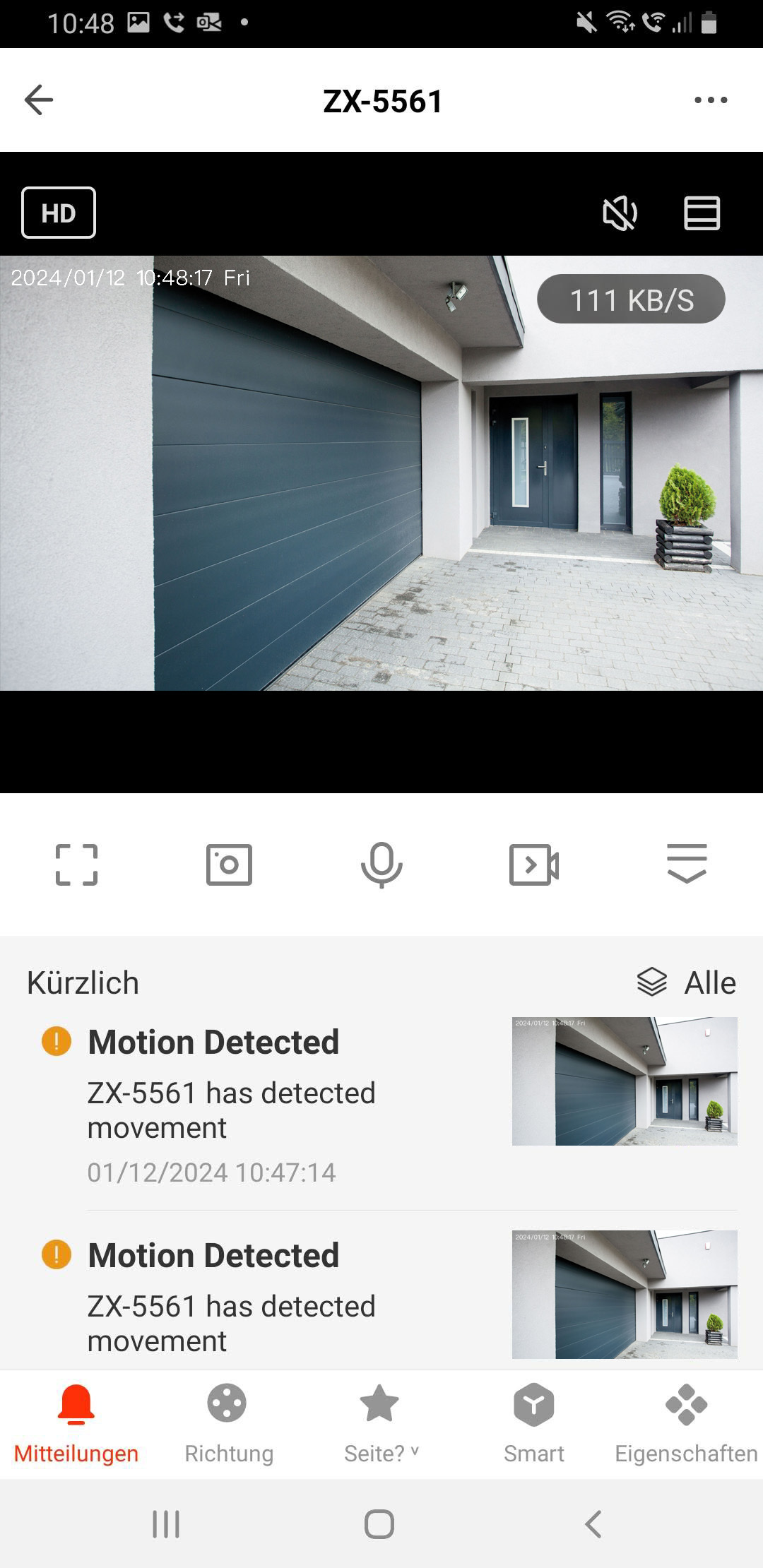The image size is (763, 1568).
Task: Open the recent apps overview
Action: [166, 1524]
